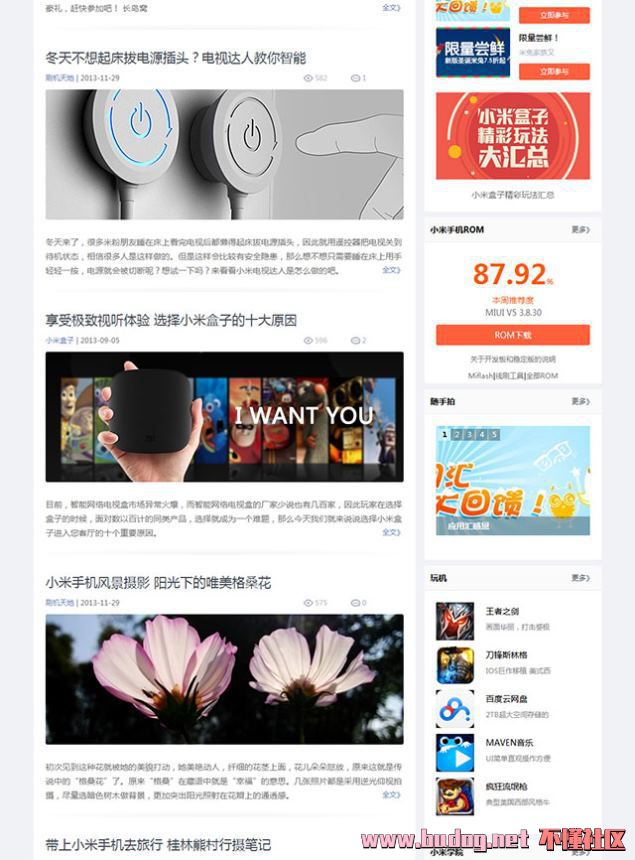This screenshot has height=860, width=635.
Task: Read full text of the power plug article
Action: tap(391, 270)
